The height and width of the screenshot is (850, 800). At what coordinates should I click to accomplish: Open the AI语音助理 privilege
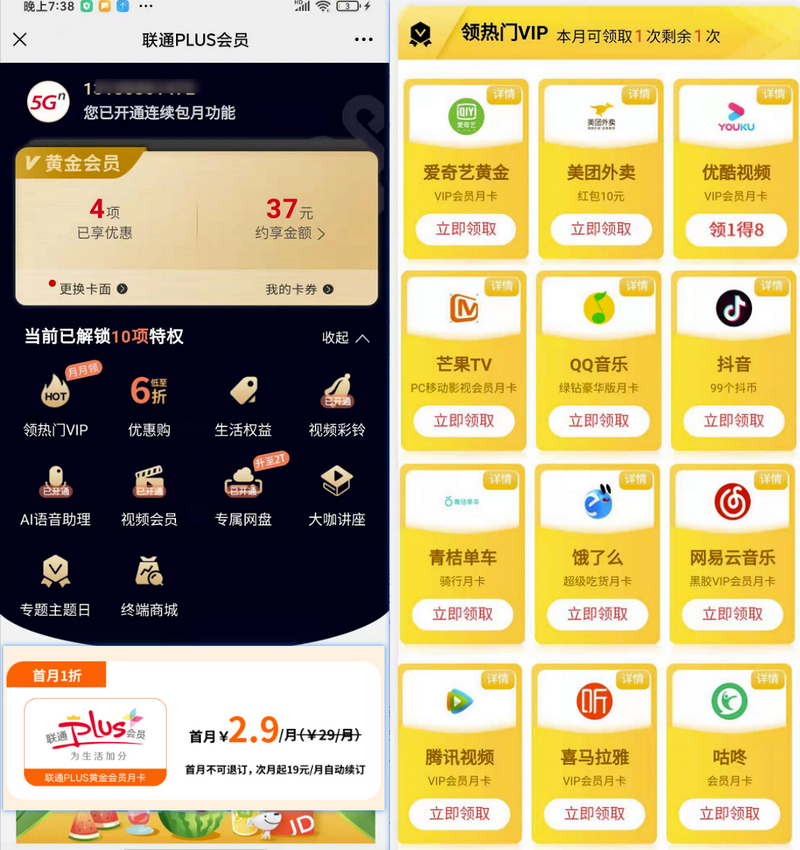click(x=56, y=493)
